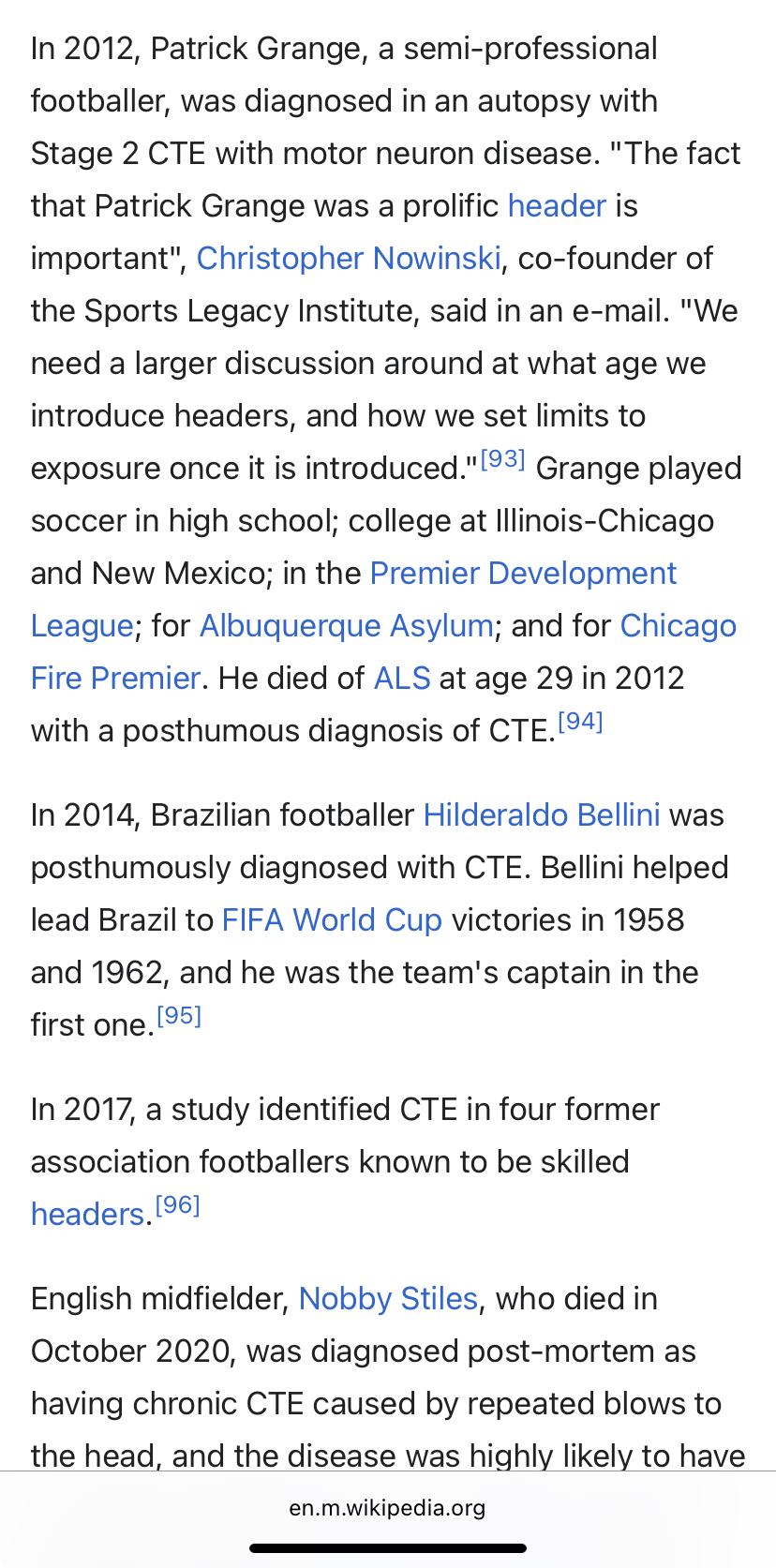This screenshot has height=1568, width=776.
Task: View reference 94
Action: (580, 721)
